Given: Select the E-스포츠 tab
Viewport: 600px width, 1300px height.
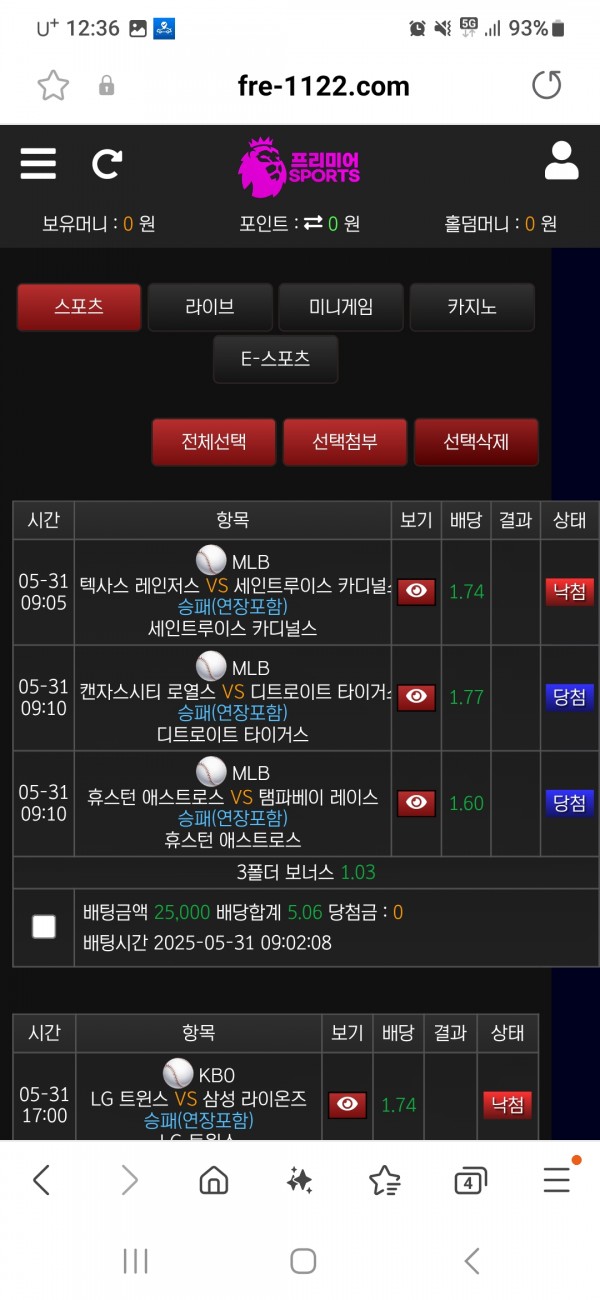Looking at the screenshot, I should pos(276,359).
